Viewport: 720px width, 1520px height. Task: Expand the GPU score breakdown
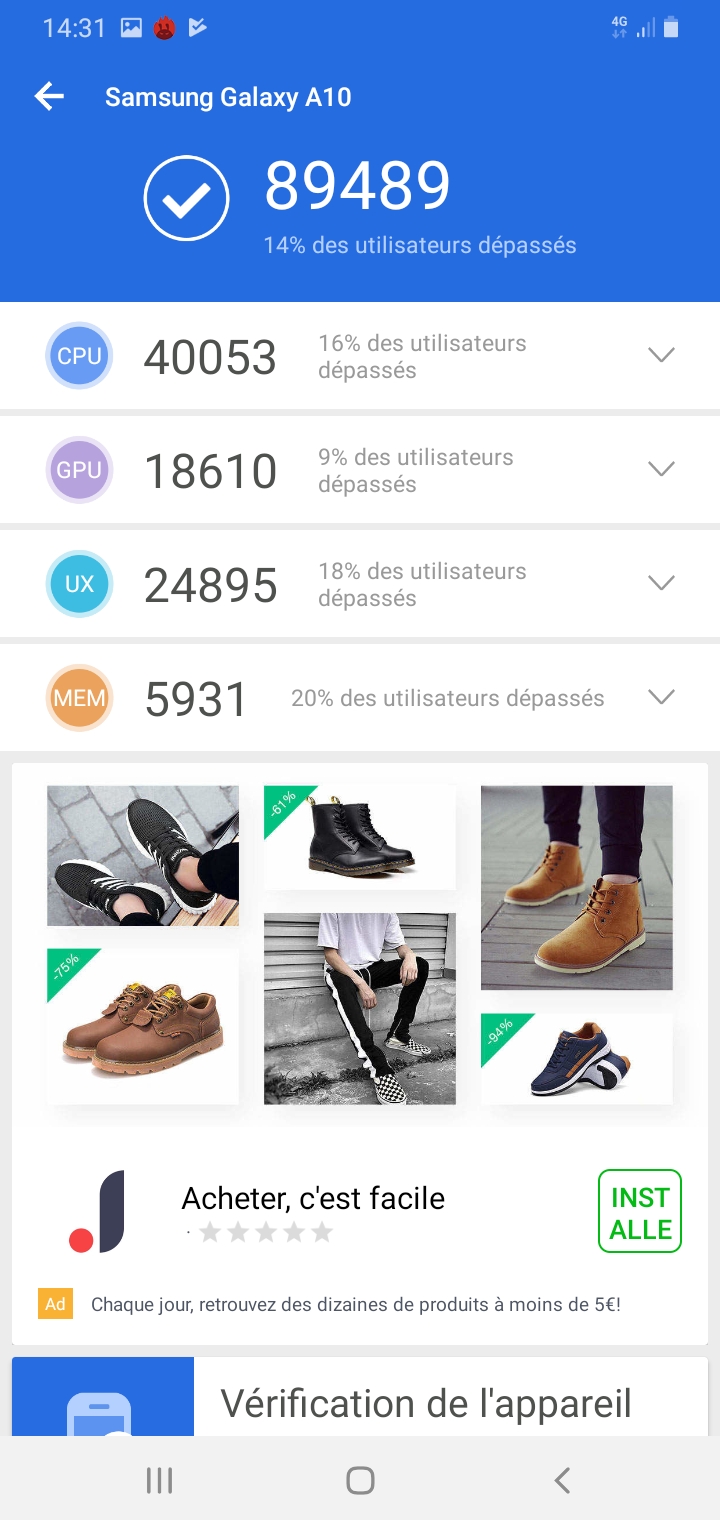pos(661,469)
